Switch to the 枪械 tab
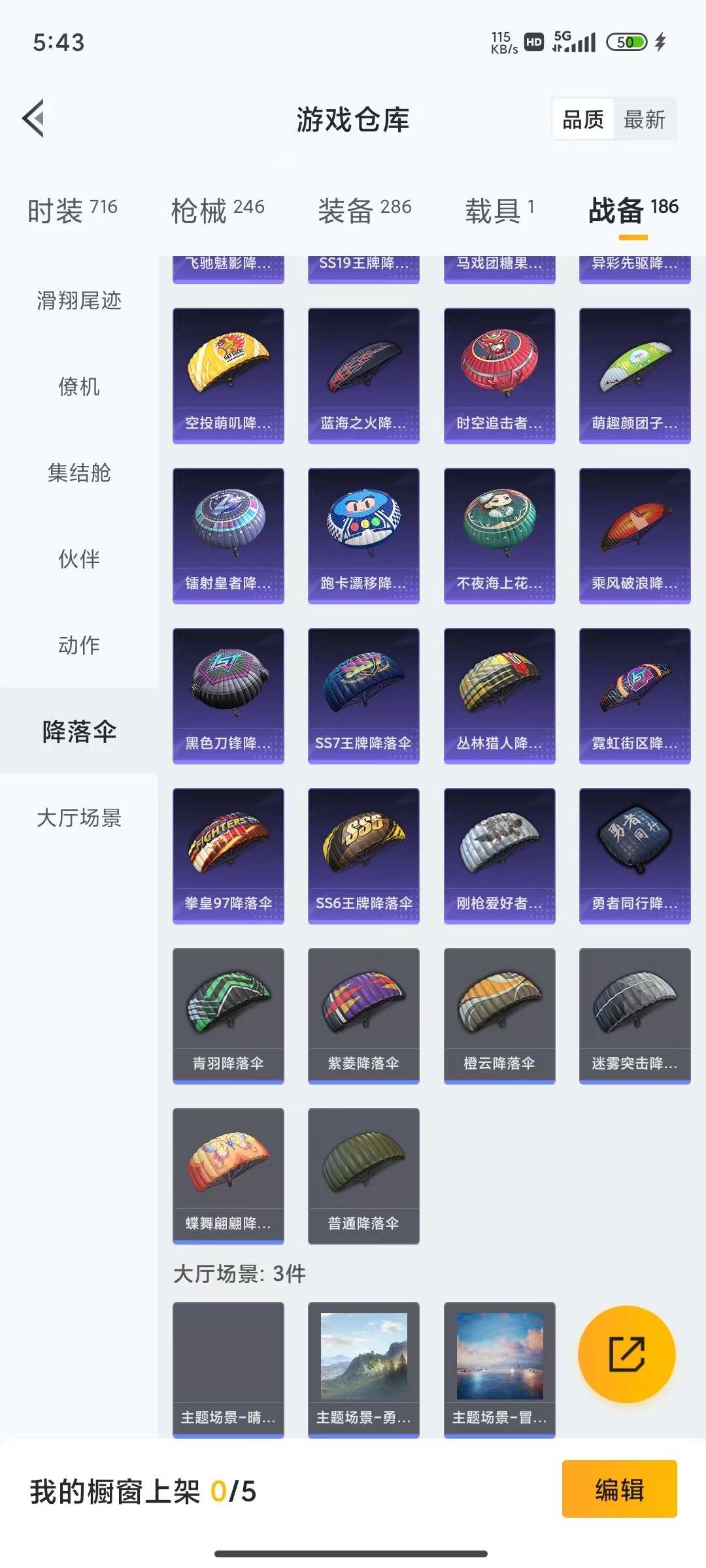 (217, 210)
